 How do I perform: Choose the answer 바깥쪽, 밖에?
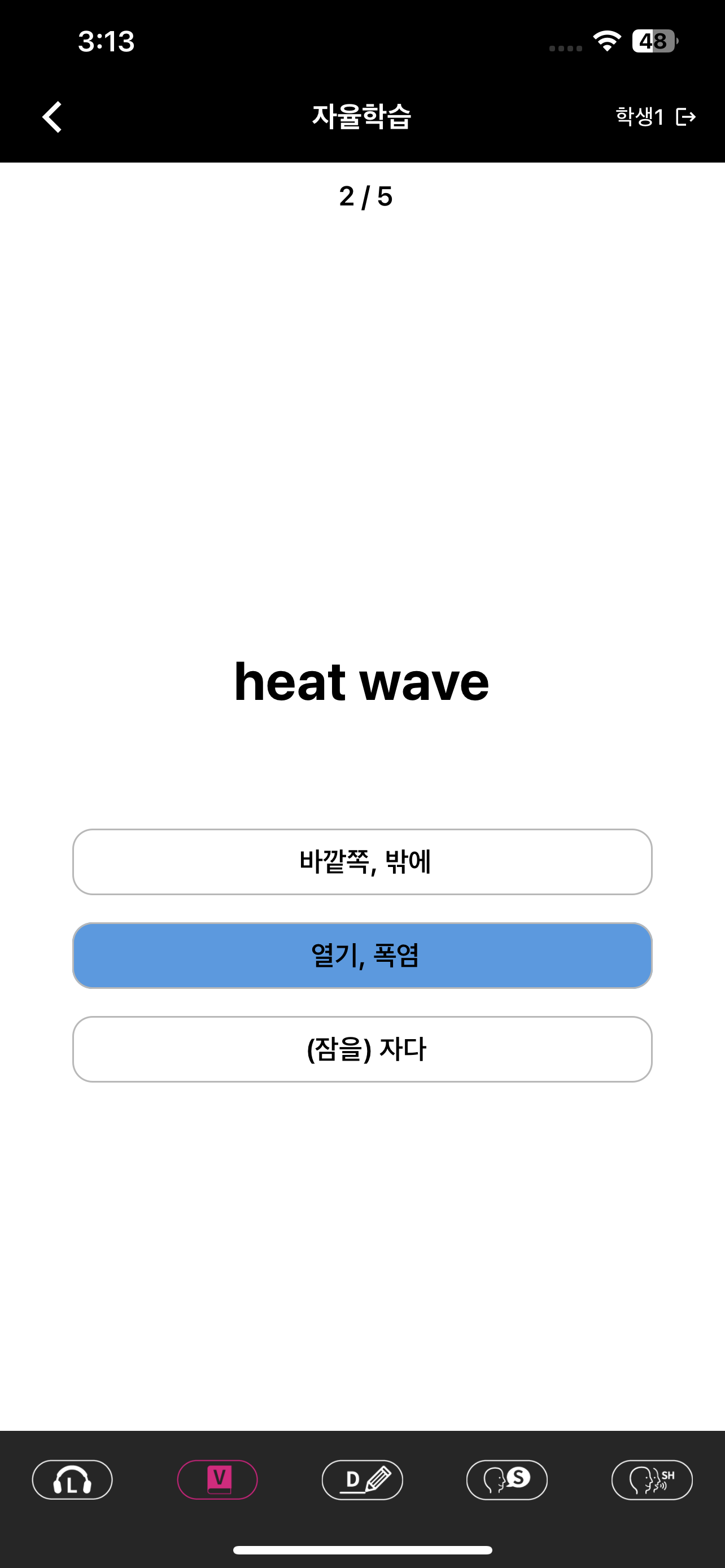[x=362, y=861]
